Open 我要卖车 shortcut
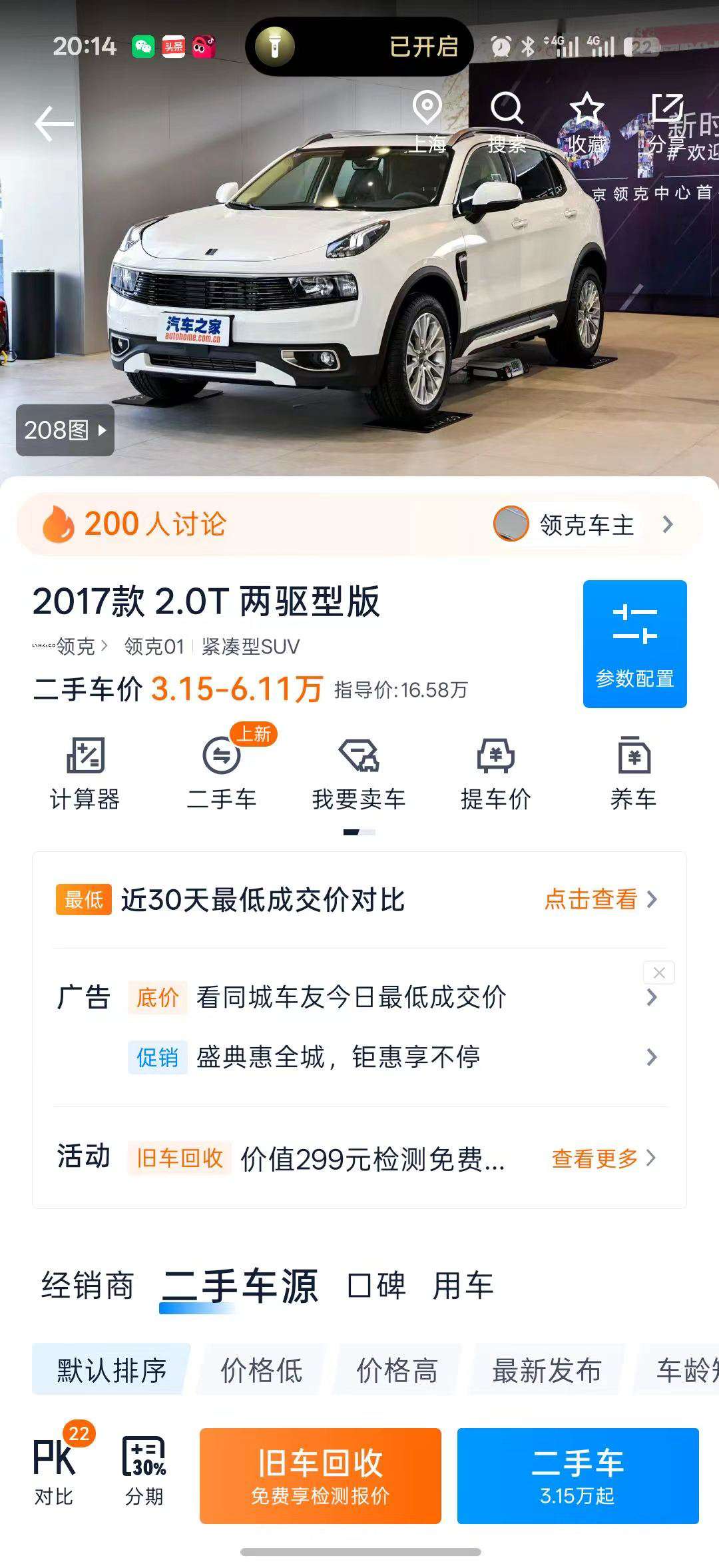The image size is (719, 1568). pos(359,773)
